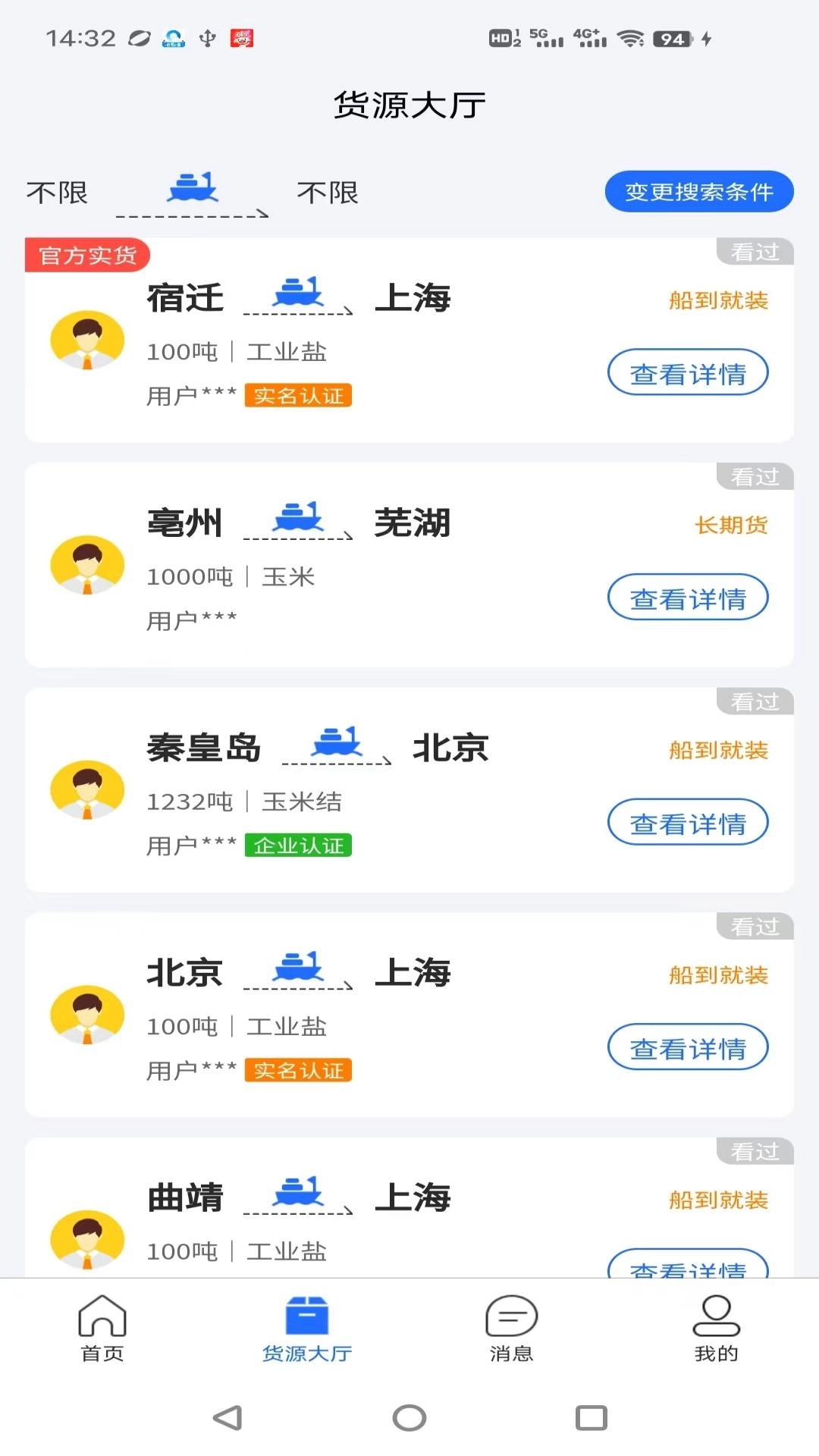
Task: Tap the avatar on the 秦皇岛 cargo card
Action: [x=86, y=789]
